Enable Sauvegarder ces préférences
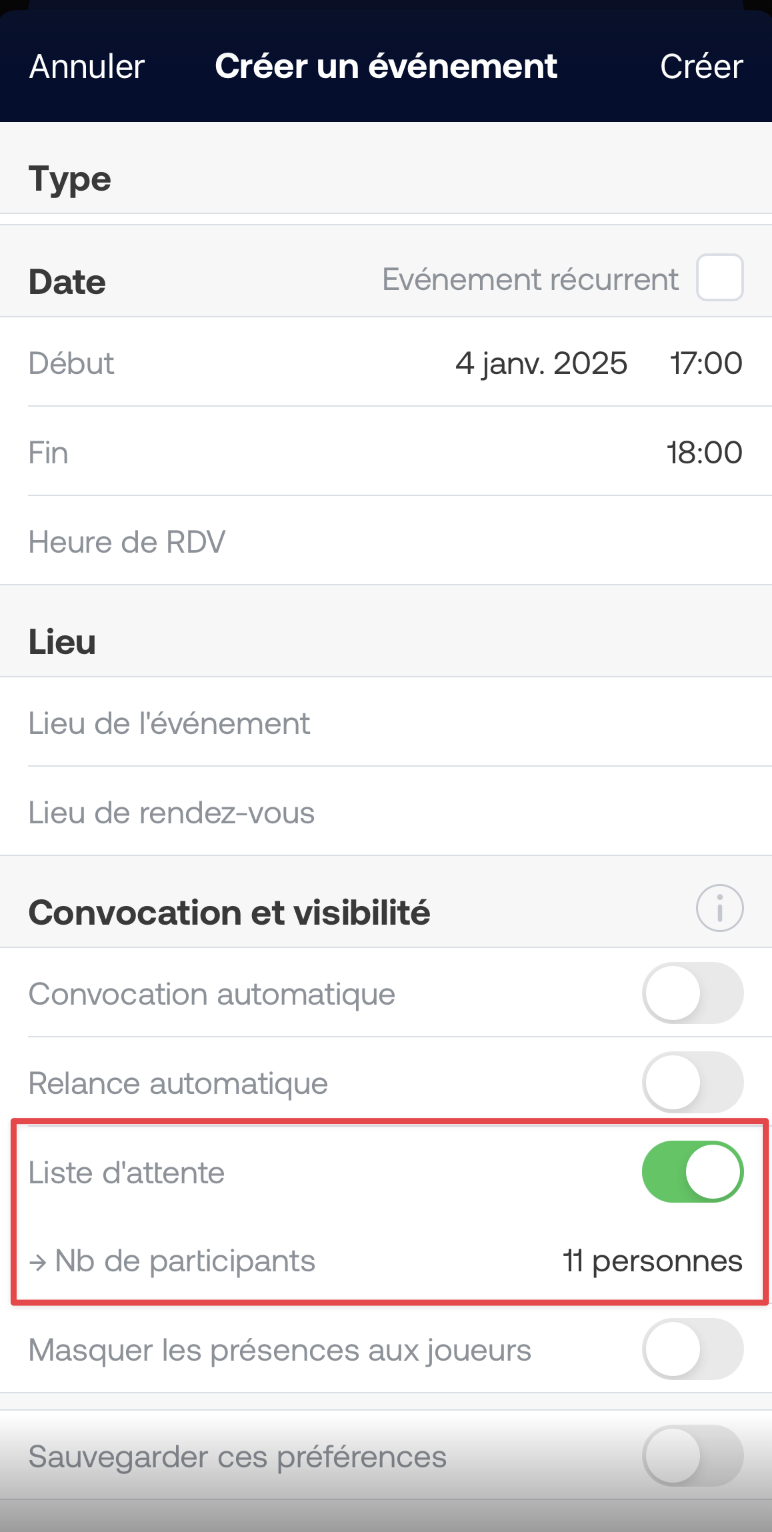The width and height of the screenshot is (772, 1532). click(693, 1455)
